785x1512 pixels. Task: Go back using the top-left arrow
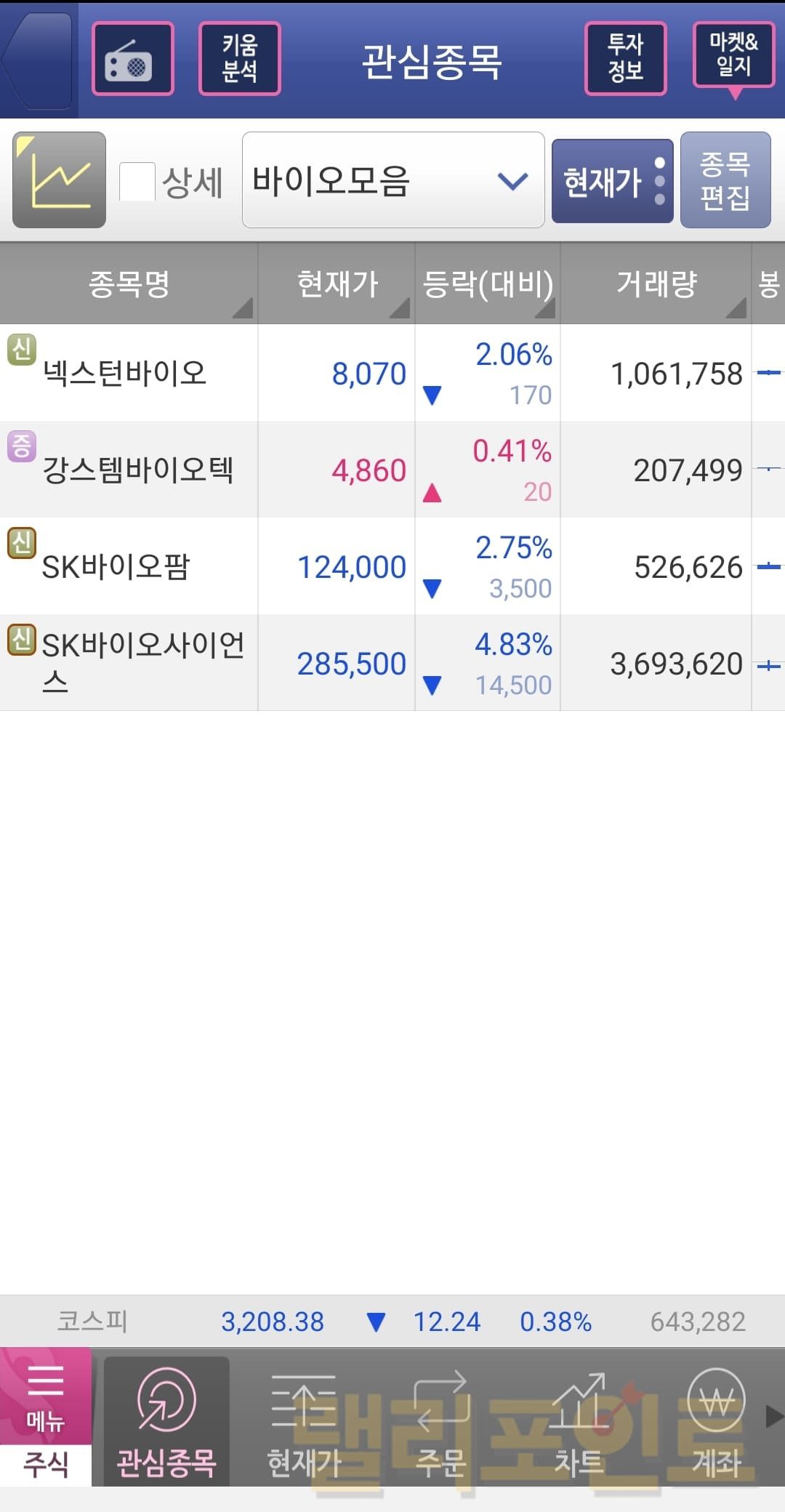click(36, 60)
